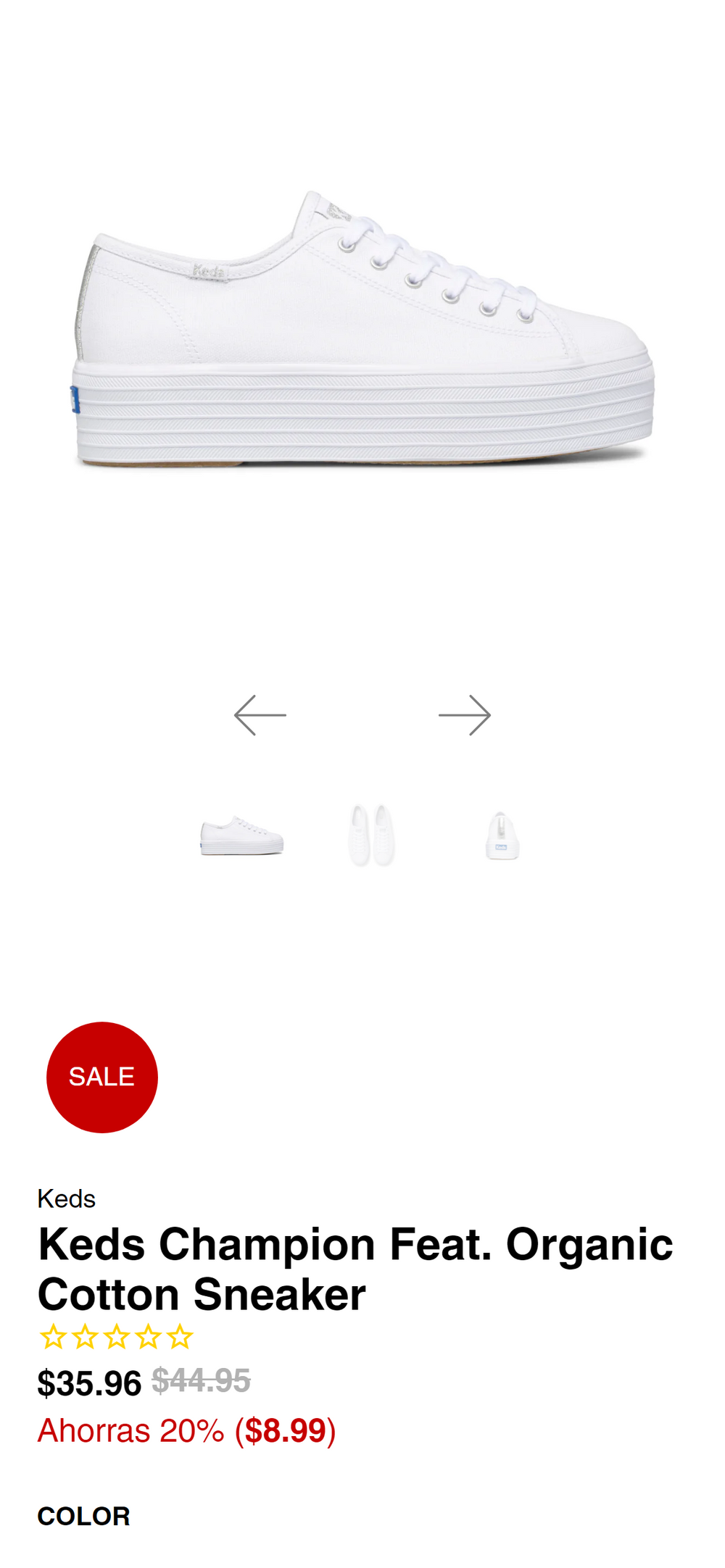Image resolution: width=725 pixels, height=1568 pixels.
Task: Select the heel-view sneaker thumbnail
Action: coord(502,836)
